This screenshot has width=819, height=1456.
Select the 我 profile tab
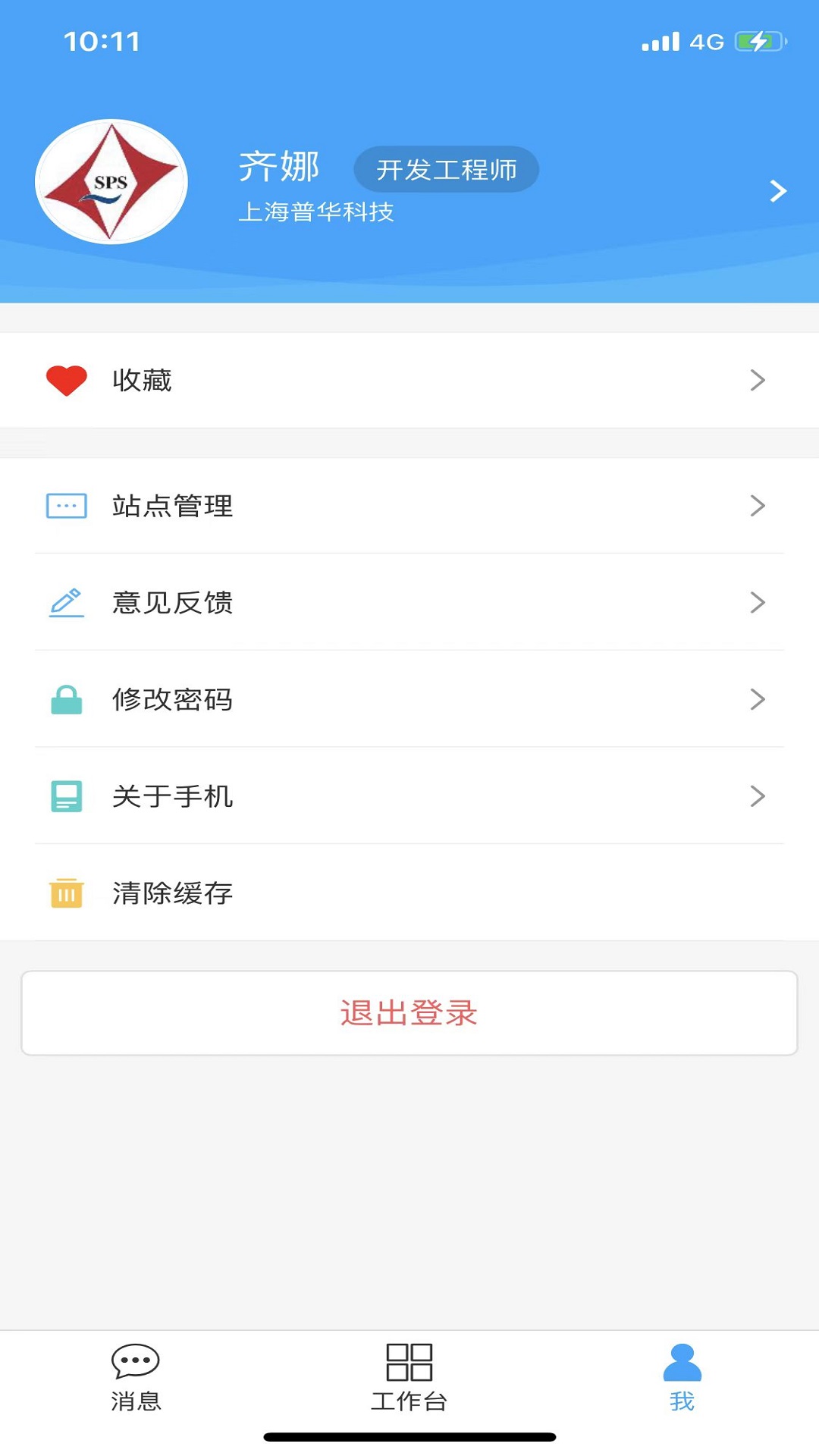[x=682, y=1377]
